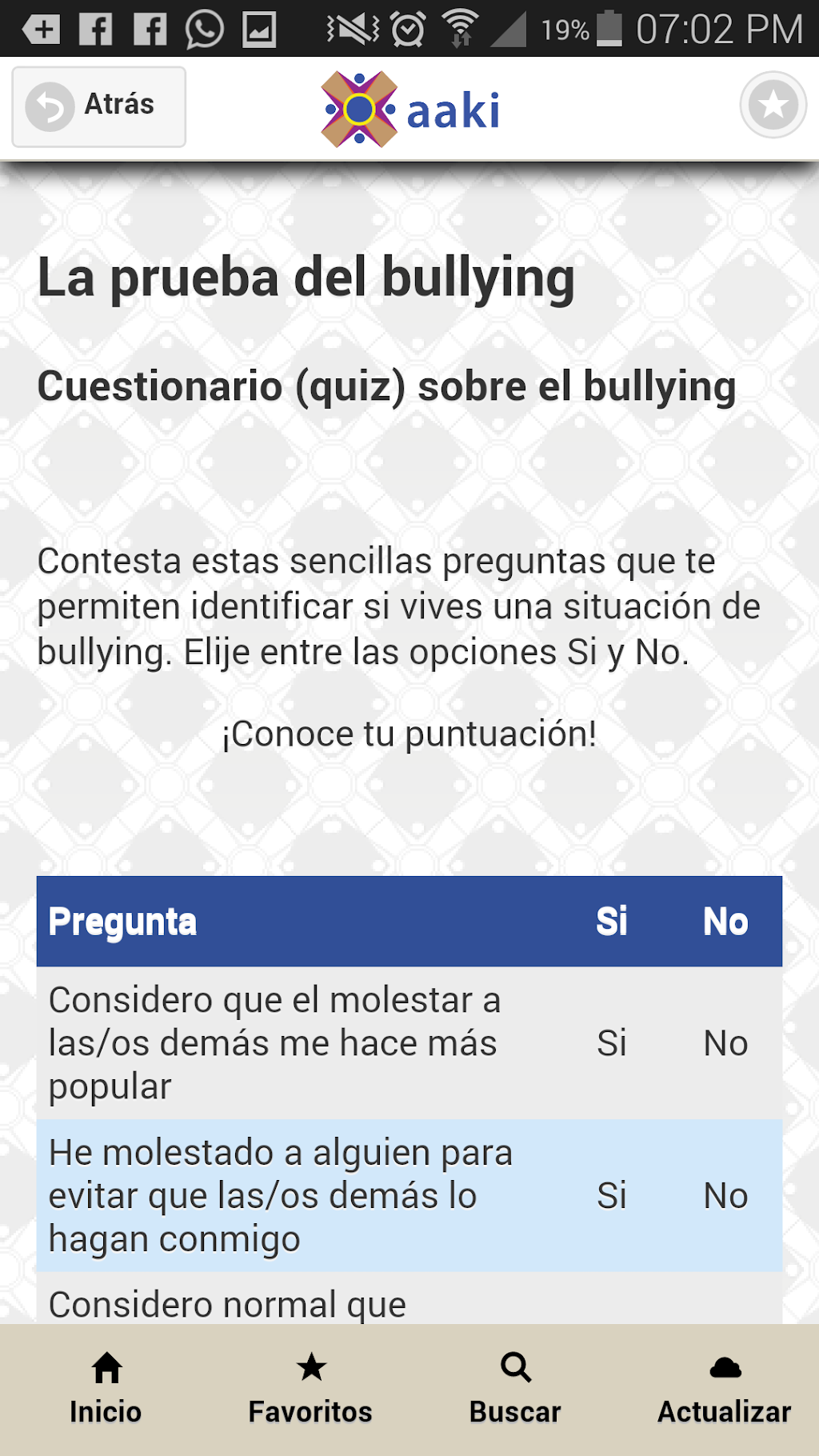Open Buscar search tab
This screenshot has width=819, height=1456.
tap(515, 1390)
